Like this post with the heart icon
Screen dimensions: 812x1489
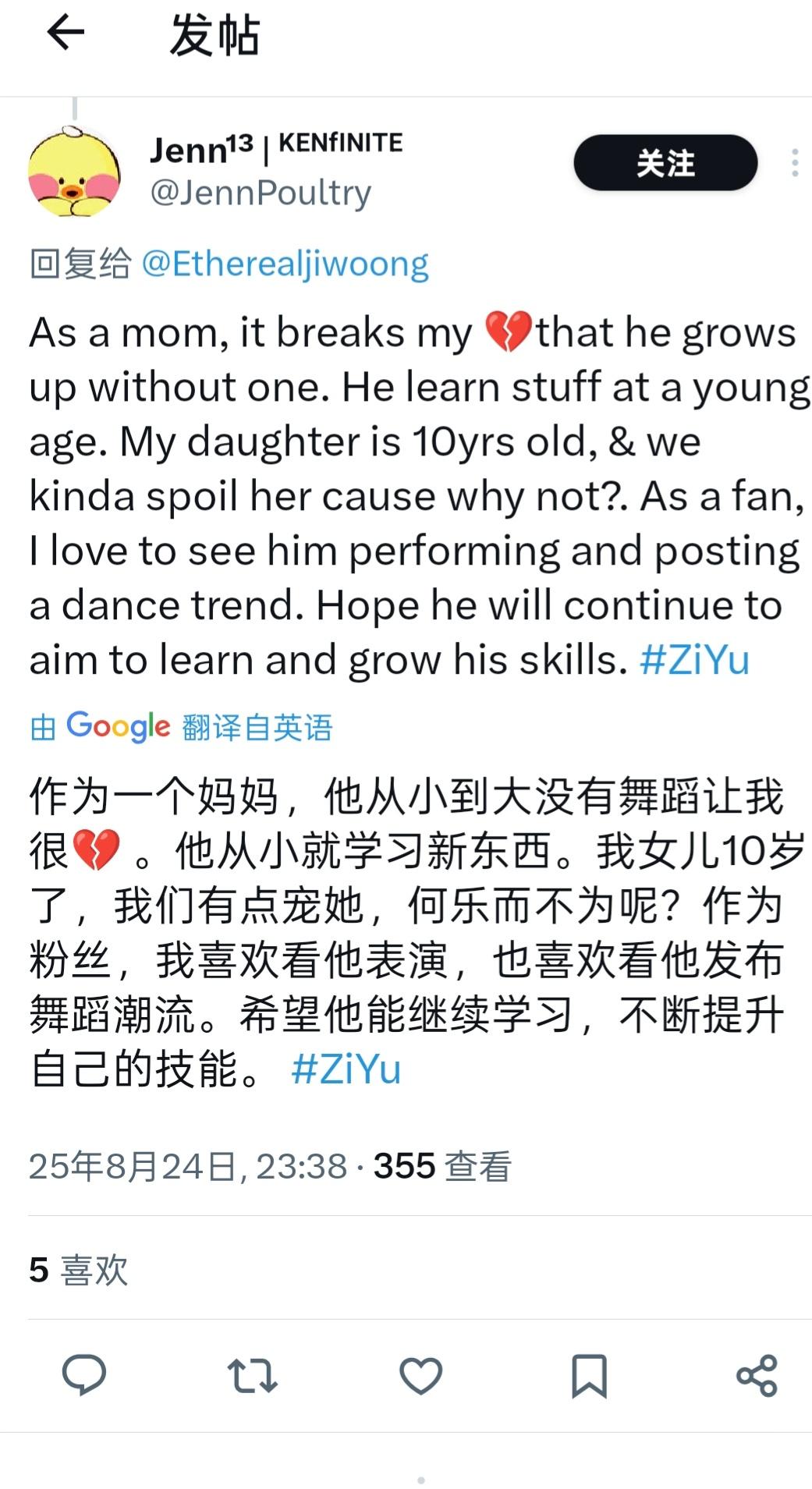421,1375
